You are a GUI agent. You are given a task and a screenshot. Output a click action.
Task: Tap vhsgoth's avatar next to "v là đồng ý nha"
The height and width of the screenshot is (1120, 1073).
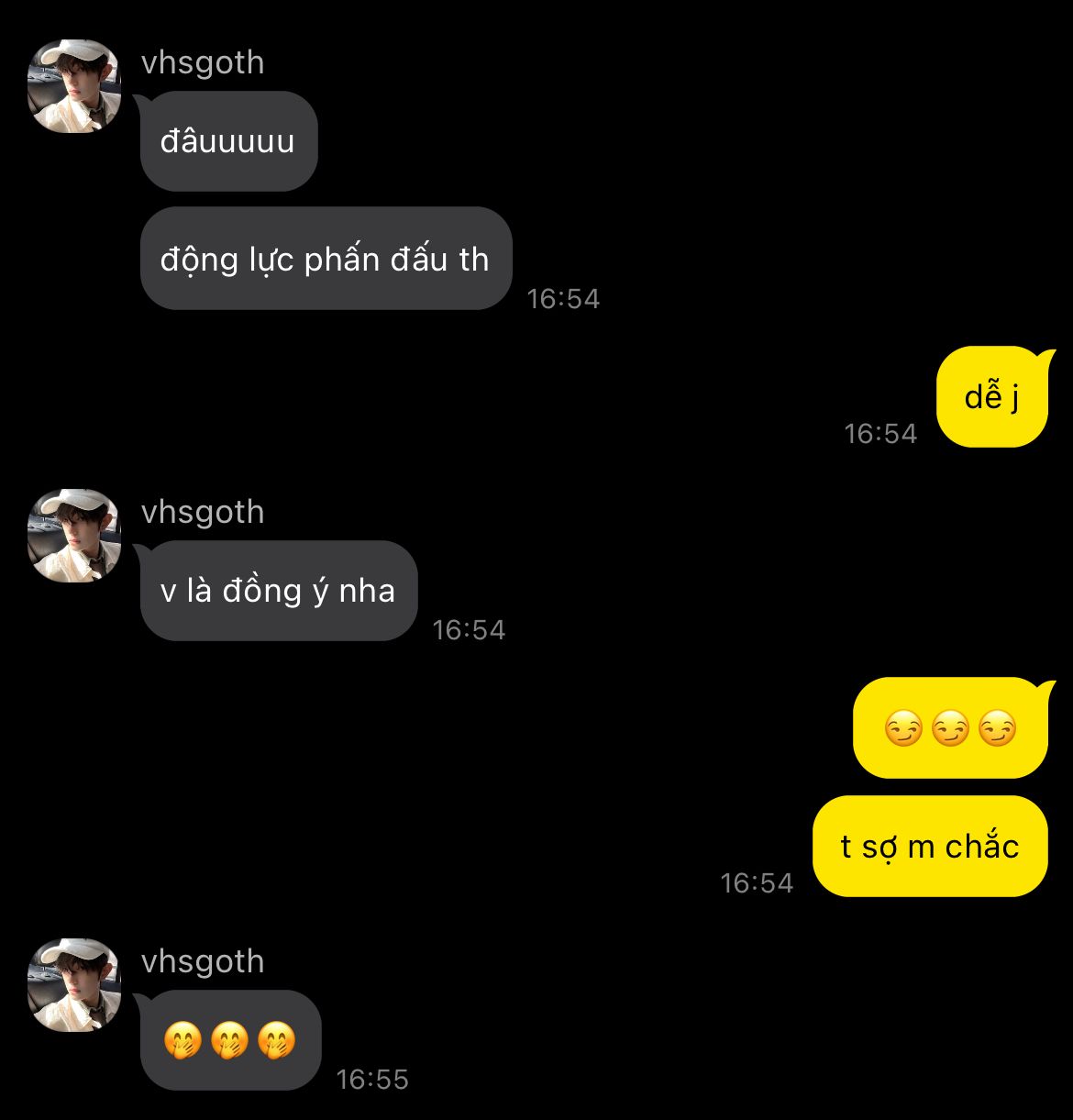[74, 536]
